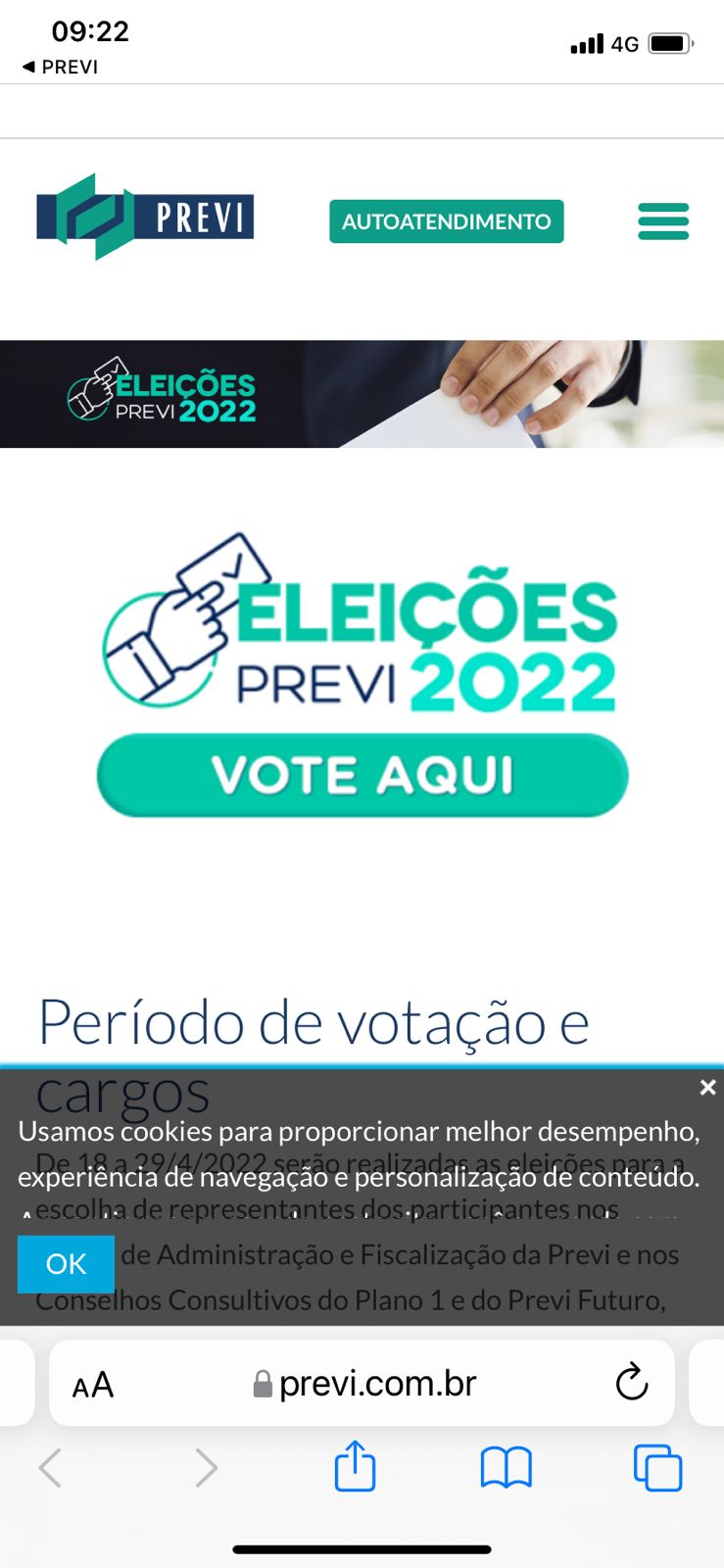Share this page

[355, 1467]
